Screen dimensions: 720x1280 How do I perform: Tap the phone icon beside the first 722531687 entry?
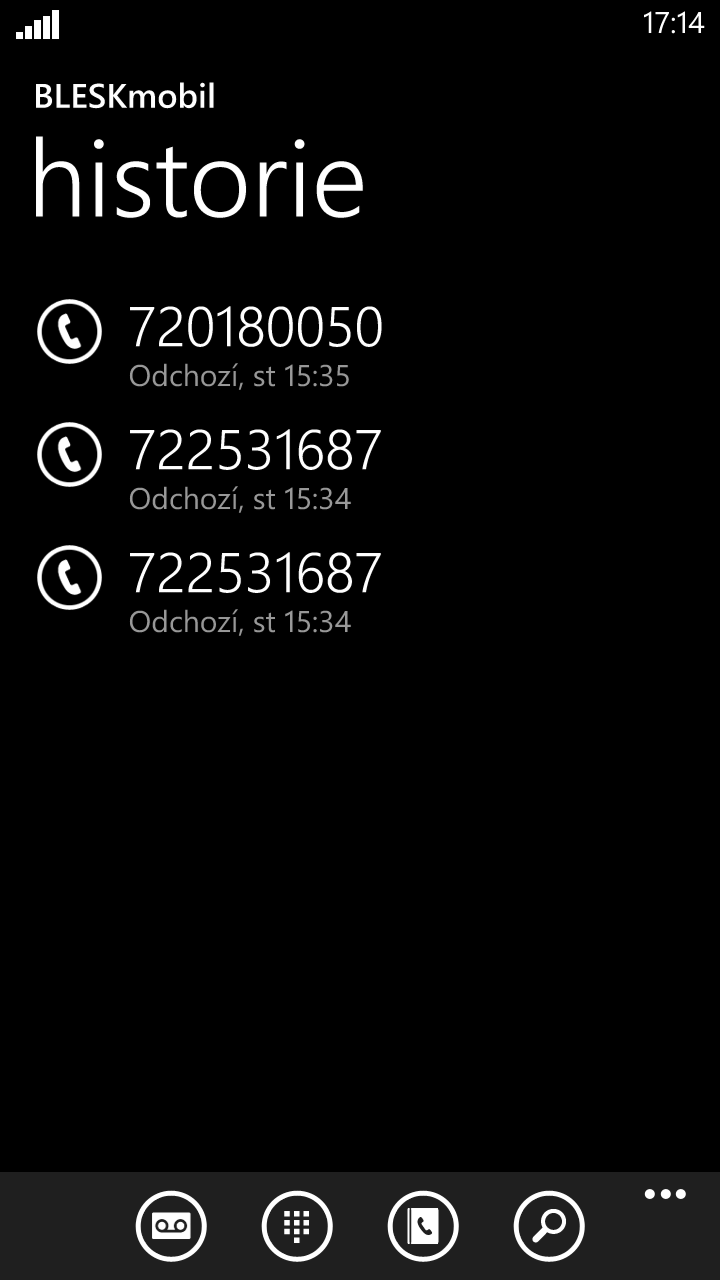68,455
